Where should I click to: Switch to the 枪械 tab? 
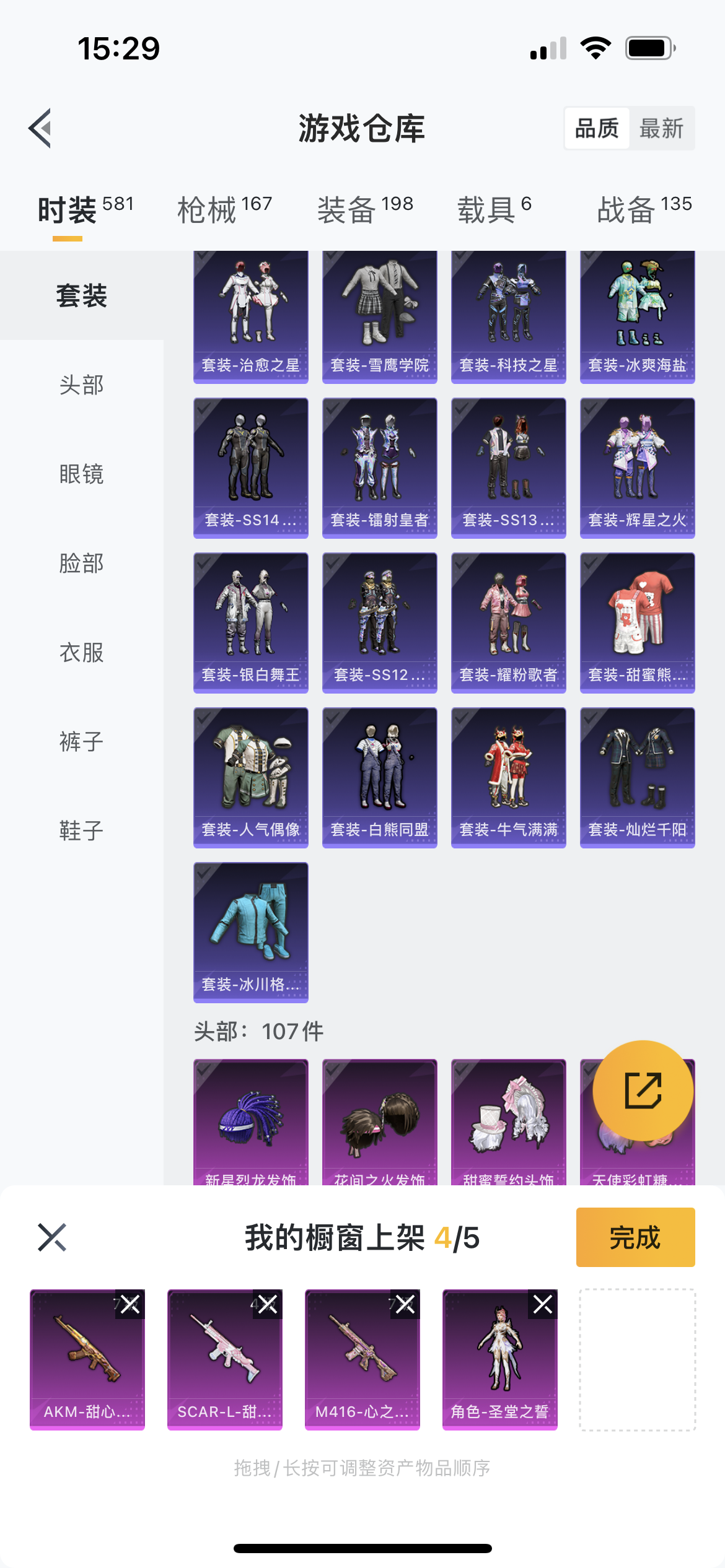[224, 209]
